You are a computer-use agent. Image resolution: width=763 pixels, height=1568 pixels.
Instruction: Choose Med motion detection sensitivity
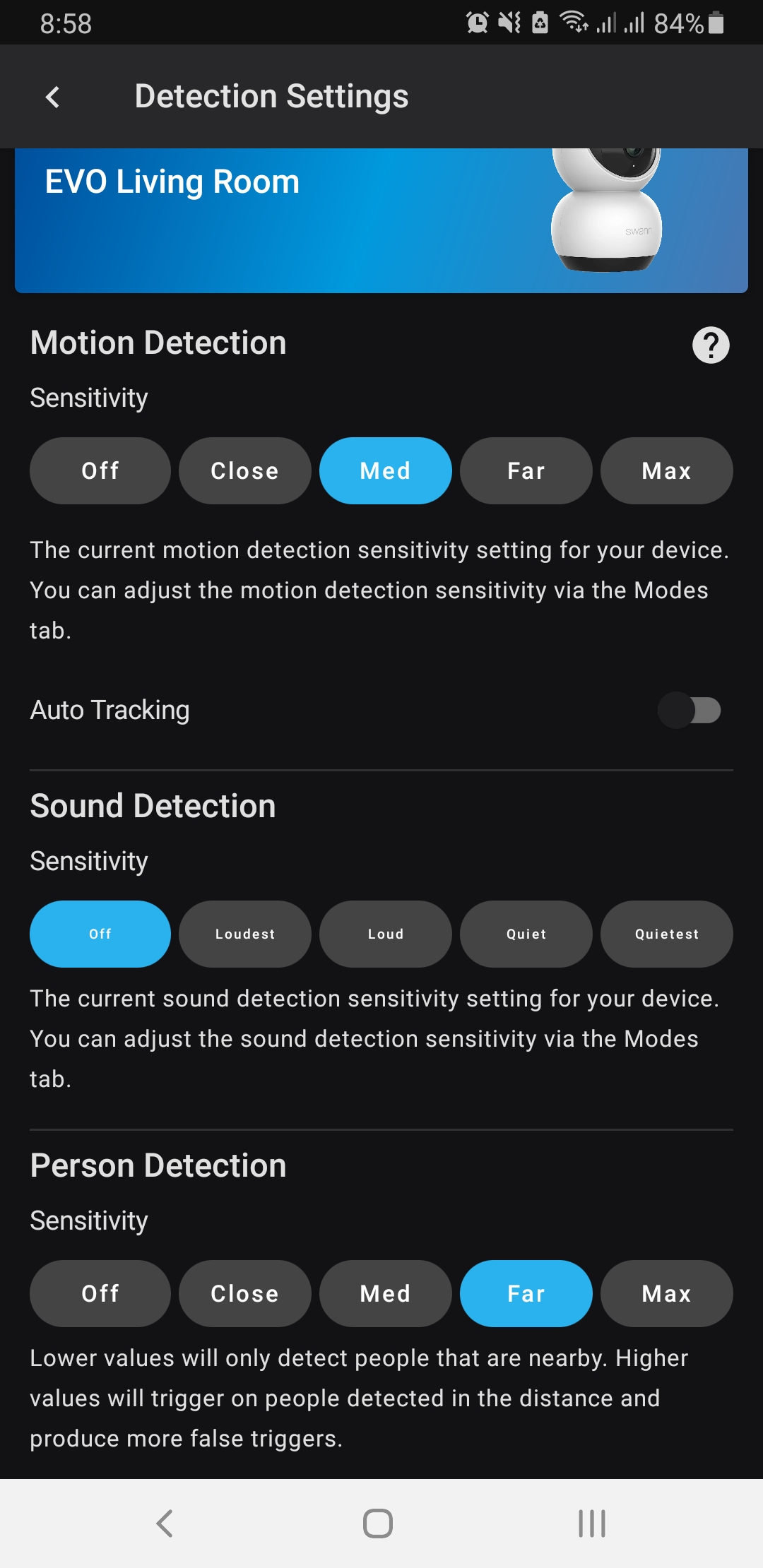[x=385, y=470]
